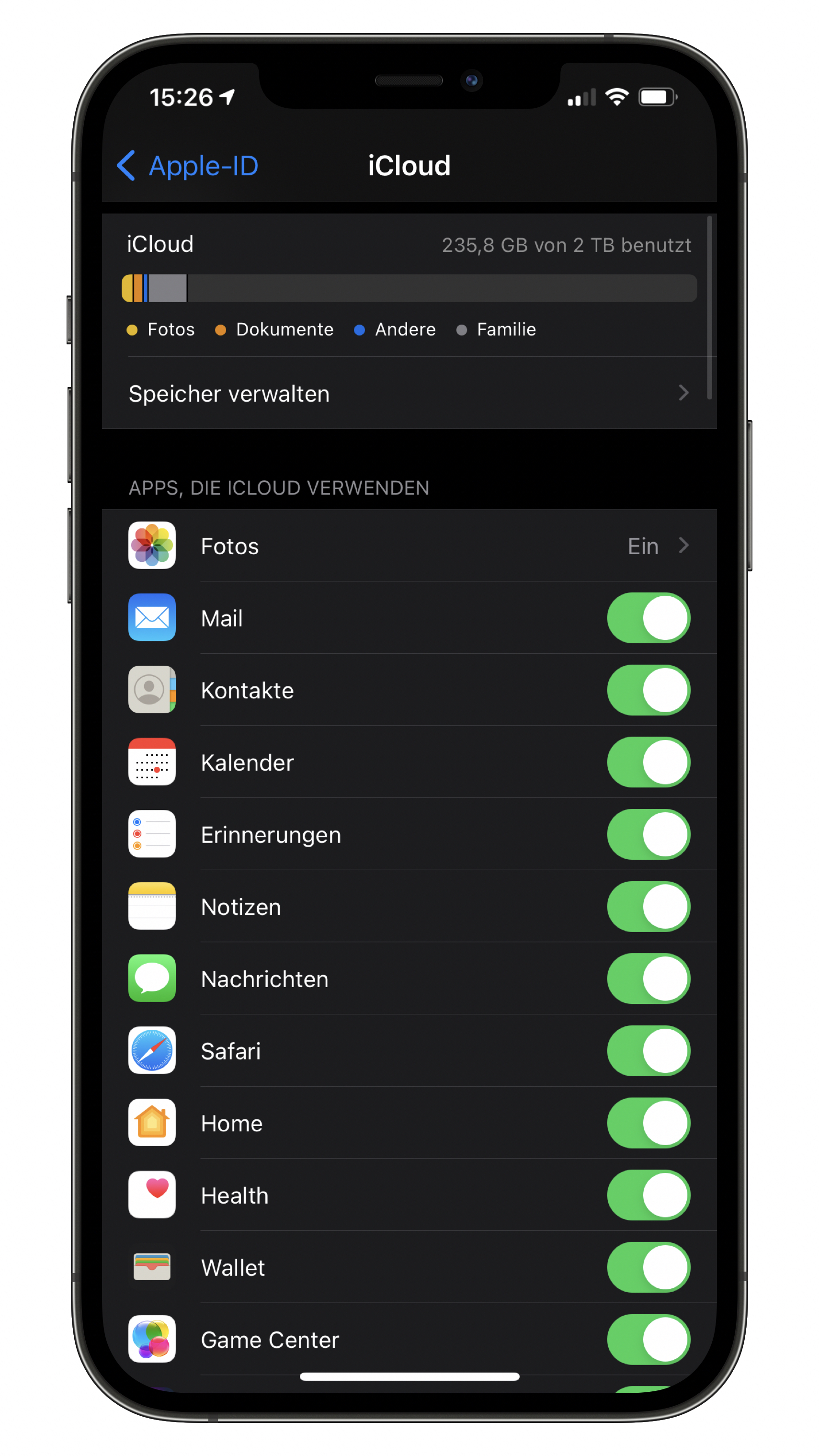Image resolution: width=819 pixels, height=1456 pixels.
Task: Turn off Safari sync
Action: point(648,1051)
